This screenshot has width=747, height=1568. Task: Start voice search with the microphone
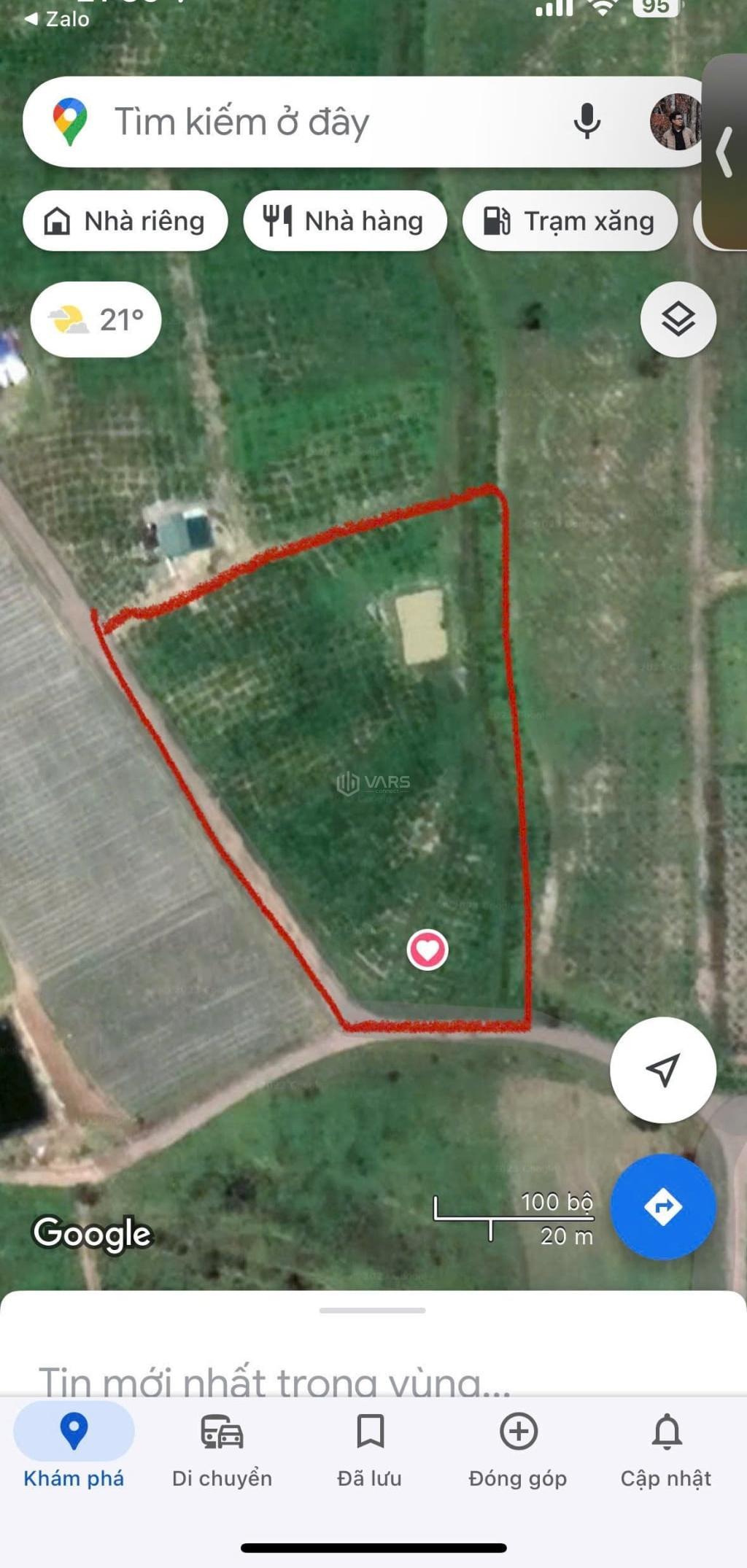tap(587, 121)
